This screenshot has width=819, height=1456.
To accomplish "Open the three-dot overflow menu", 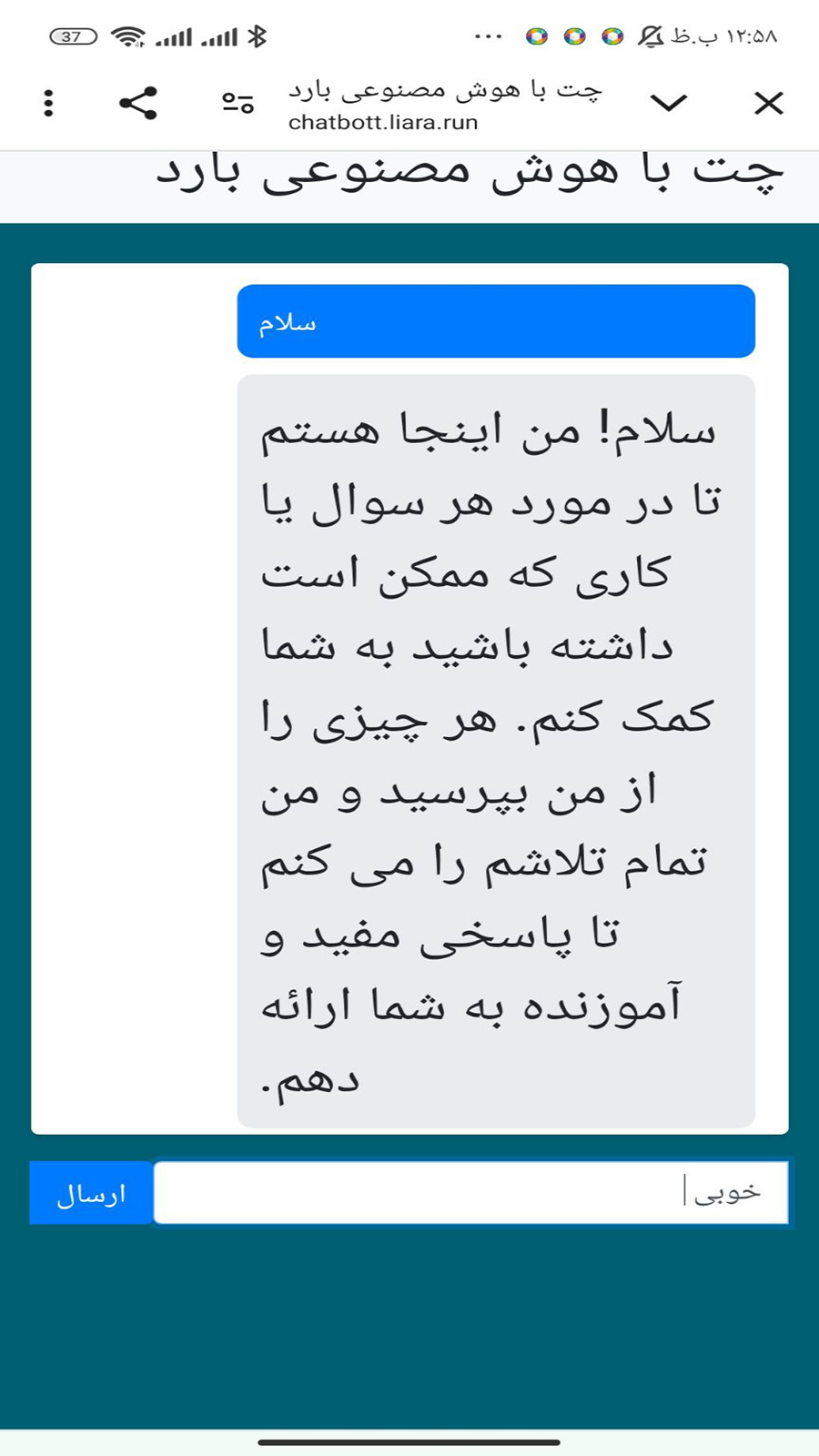I will (x=49, y=103).
